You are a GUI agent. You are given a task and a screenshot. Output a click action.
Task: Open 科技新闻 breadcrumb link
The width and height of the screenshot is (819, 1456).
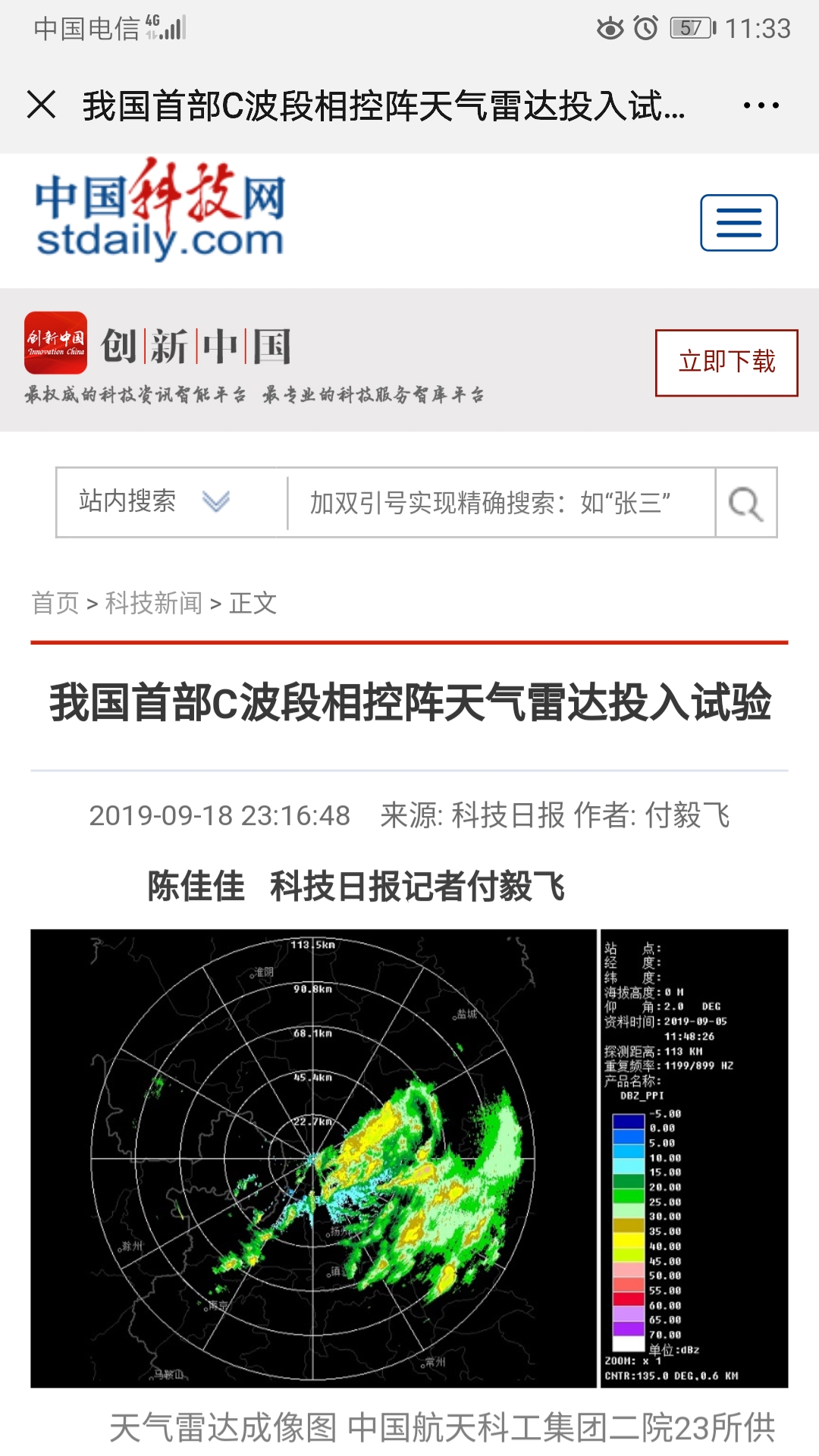coord(154,604)
